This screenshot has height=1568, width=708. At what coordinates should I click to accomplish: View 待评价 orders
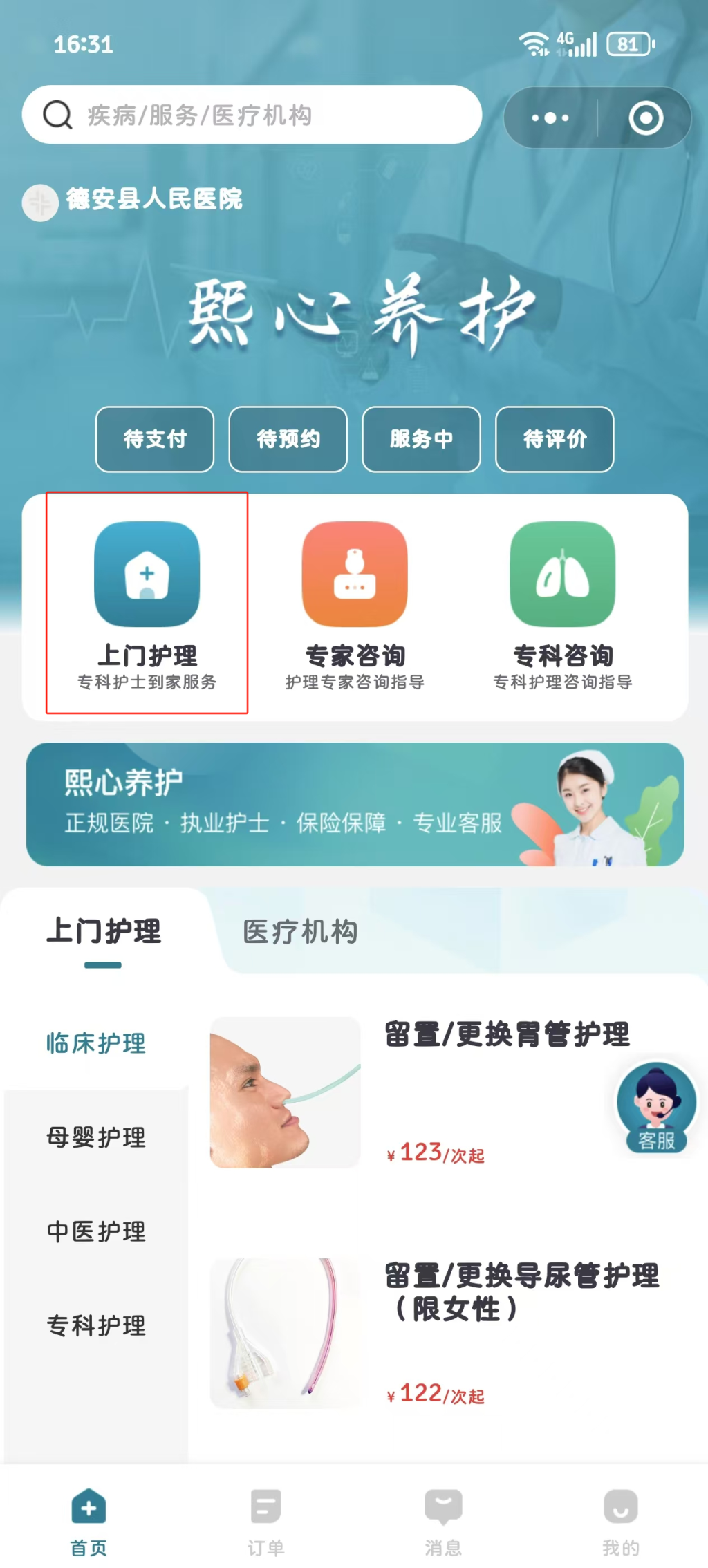pos(555,439)
